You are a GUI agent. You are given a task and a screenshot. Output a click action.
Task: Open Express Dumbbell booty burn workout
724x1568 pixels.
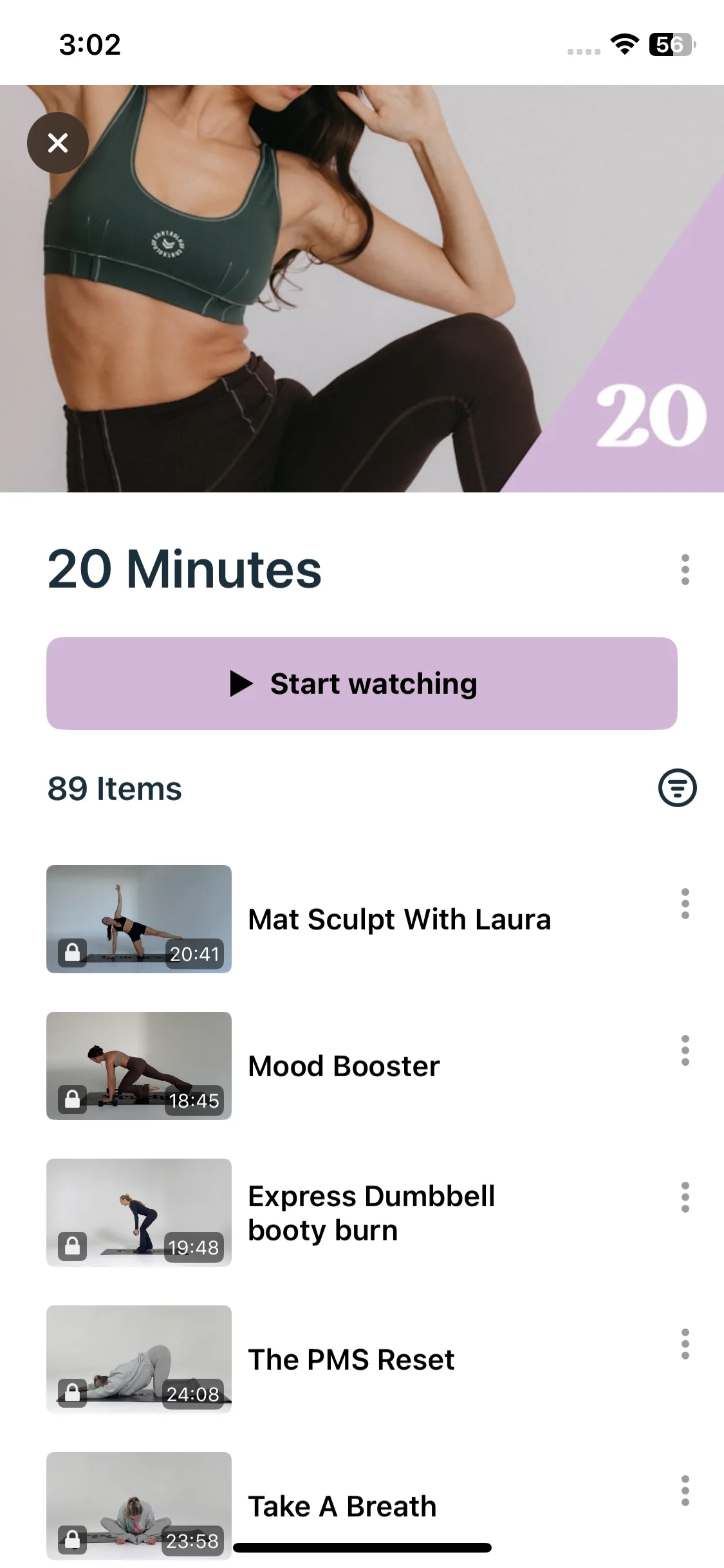click(x=371, y=1213)
